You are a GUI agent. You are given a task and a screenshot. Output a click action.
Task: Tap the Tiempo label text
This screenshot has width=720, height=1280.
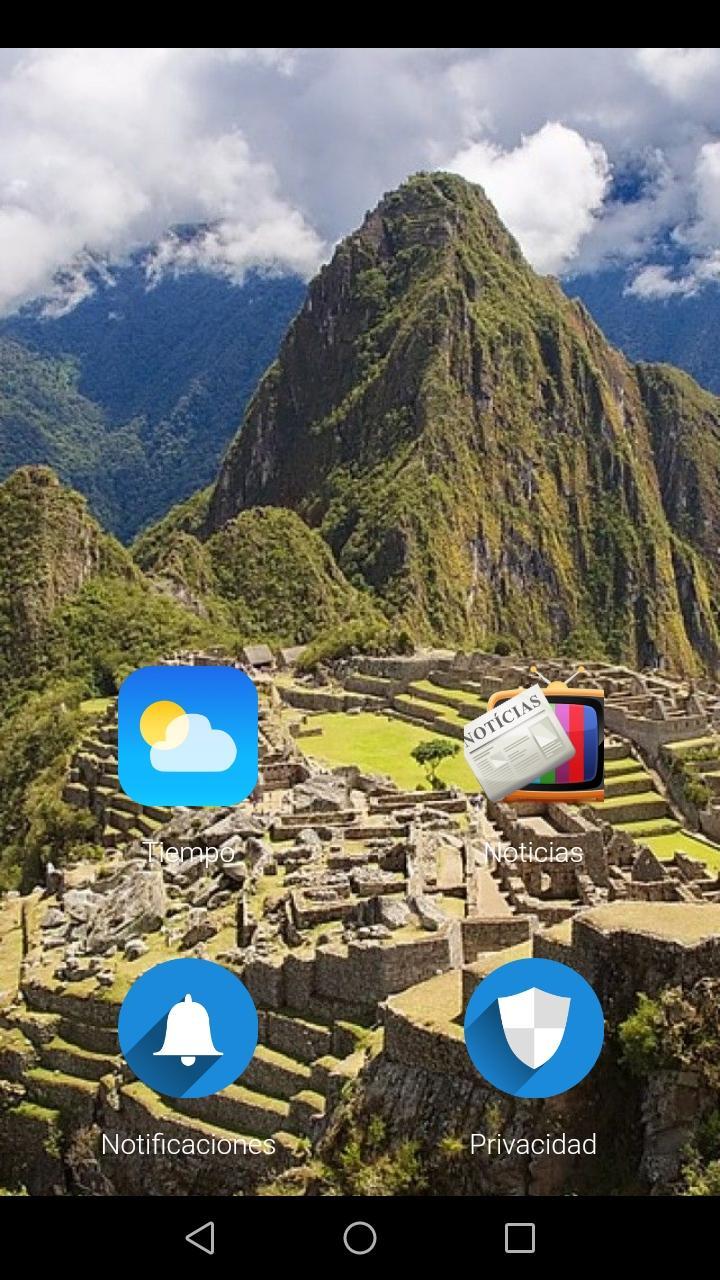tap(187, 851)
